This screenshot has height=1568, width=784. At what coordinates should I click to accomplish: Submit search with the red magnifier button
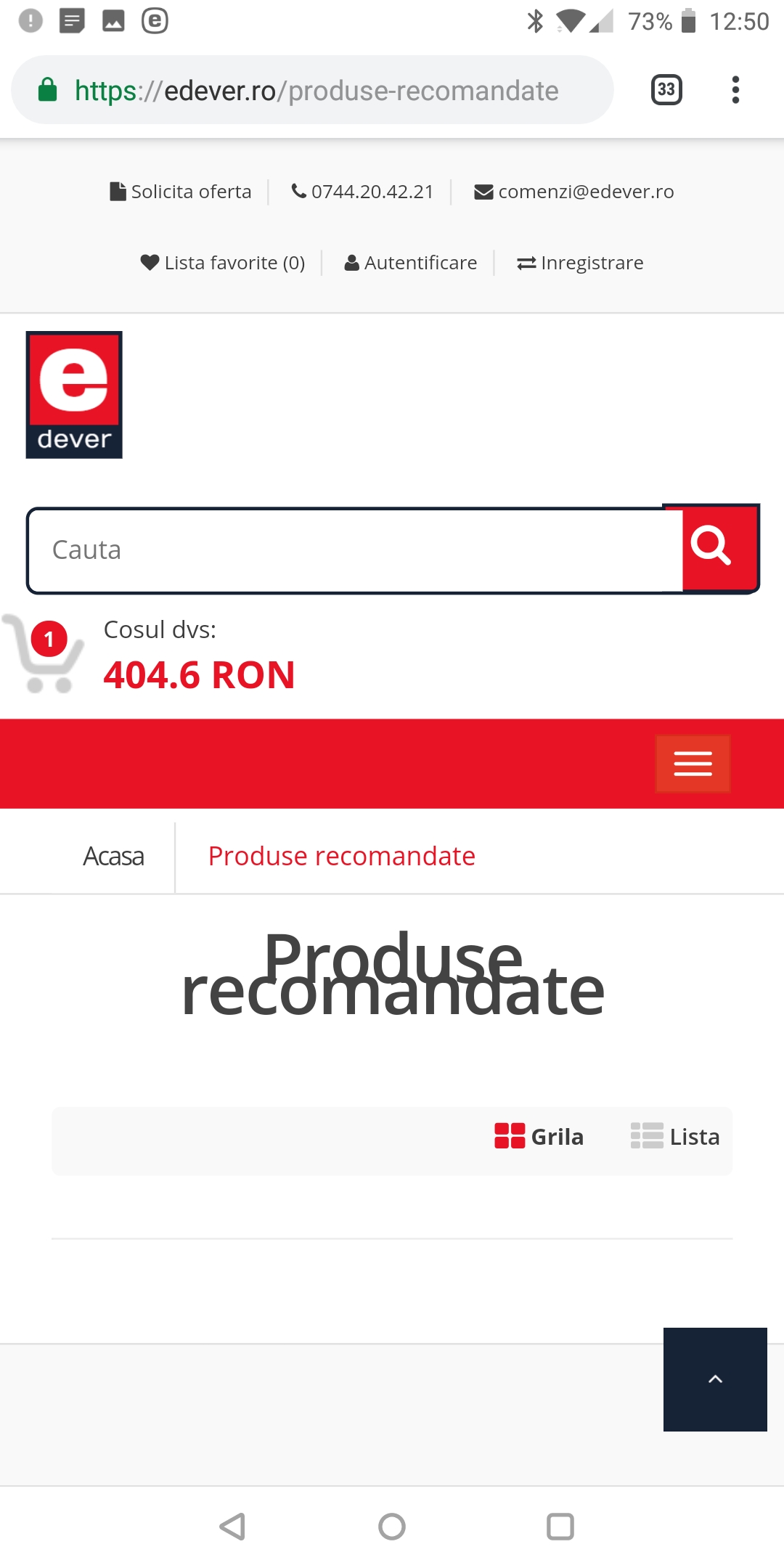click(711, 547)
